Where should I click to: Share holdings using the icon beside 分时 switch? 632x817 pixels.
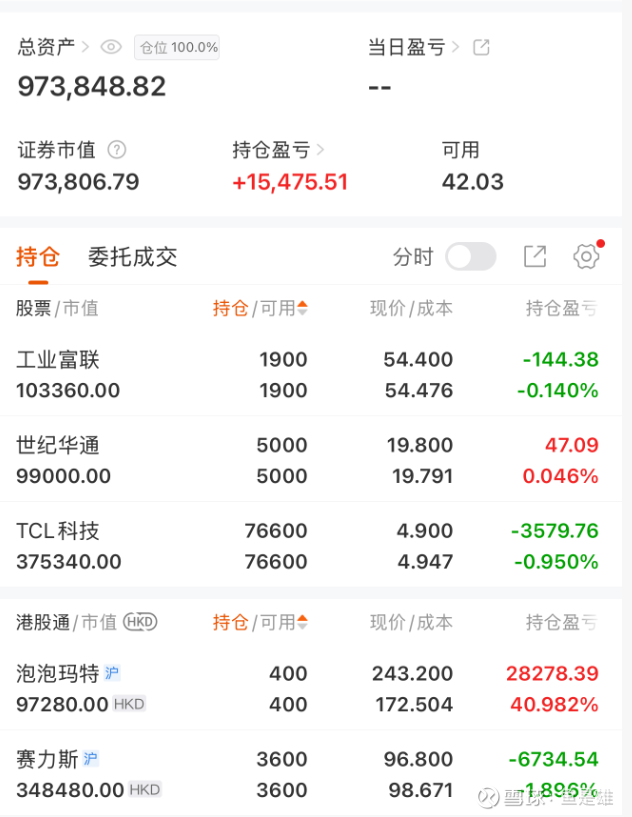click(535, 257)
